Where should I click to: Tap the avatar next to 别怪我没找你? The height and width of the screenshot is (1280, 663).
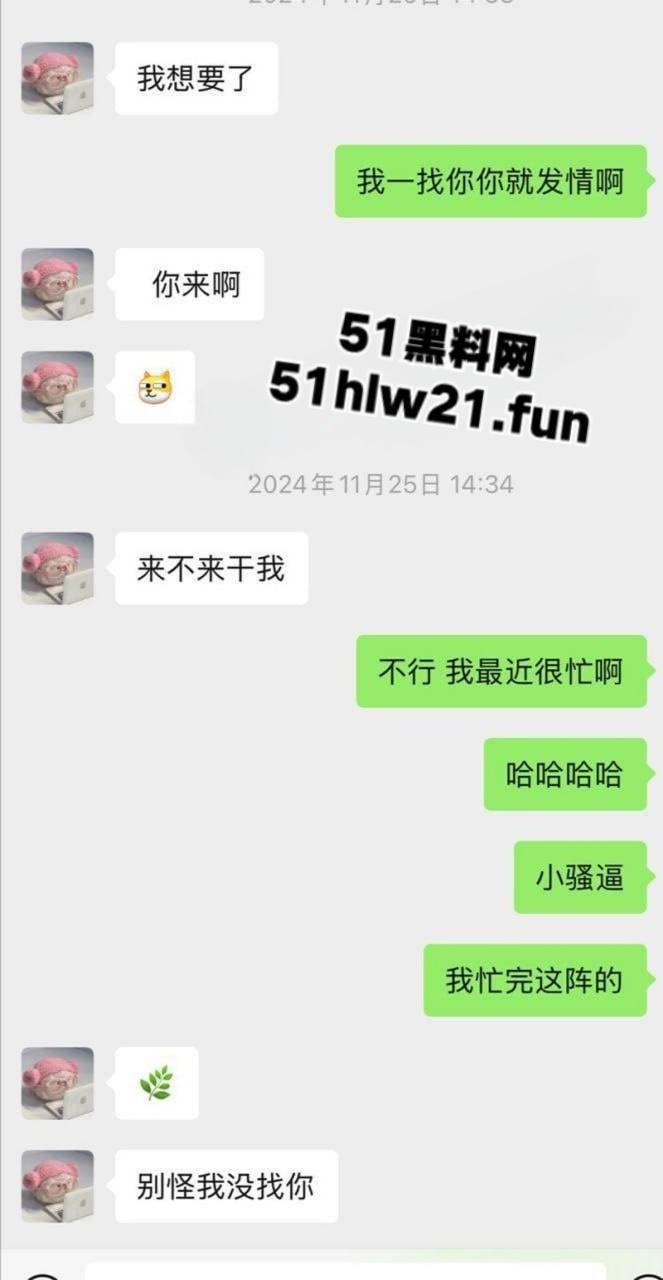57,1185
